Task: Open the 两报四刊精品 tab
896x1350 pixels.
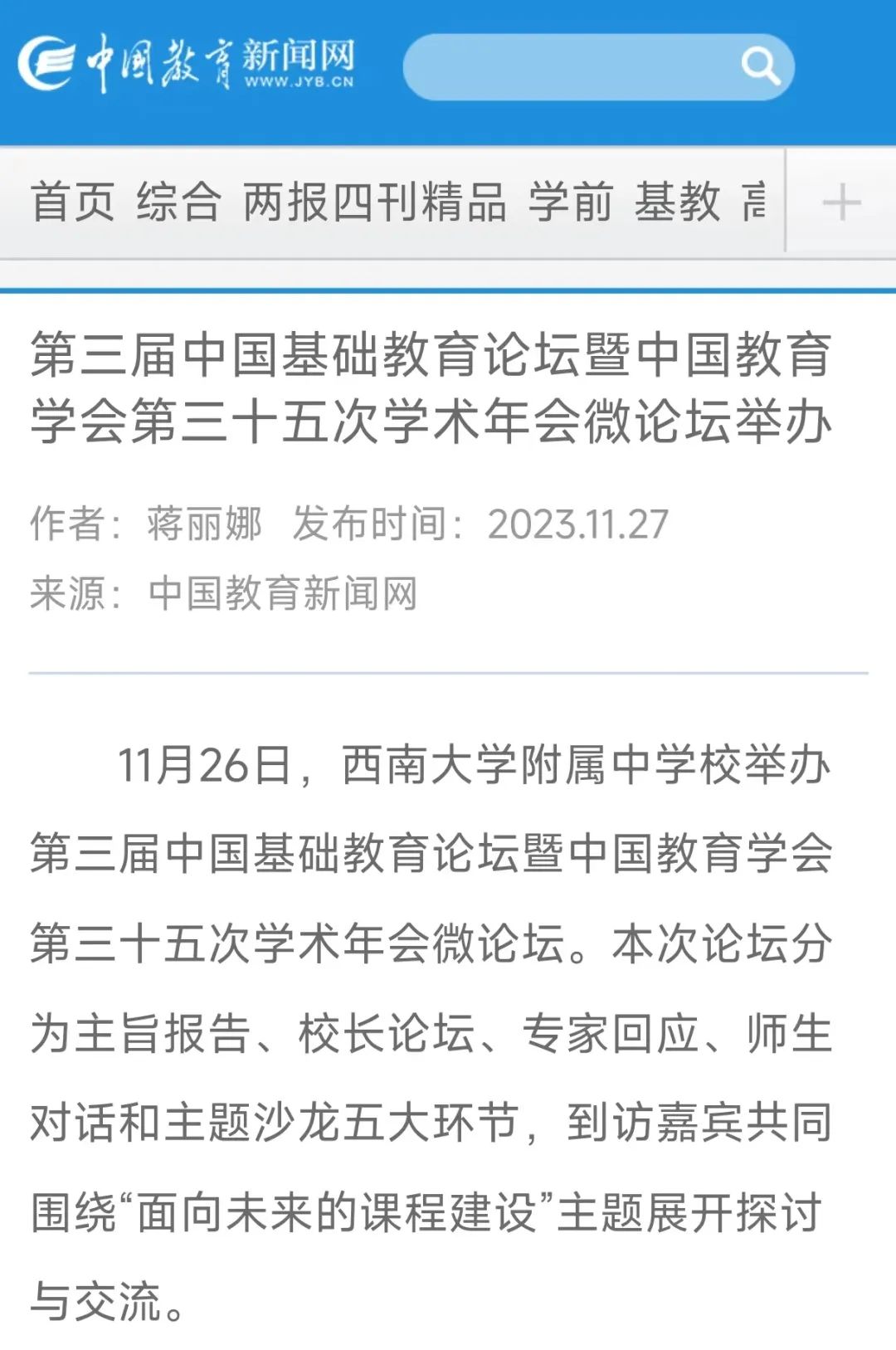Action: (x=374, y=202)
